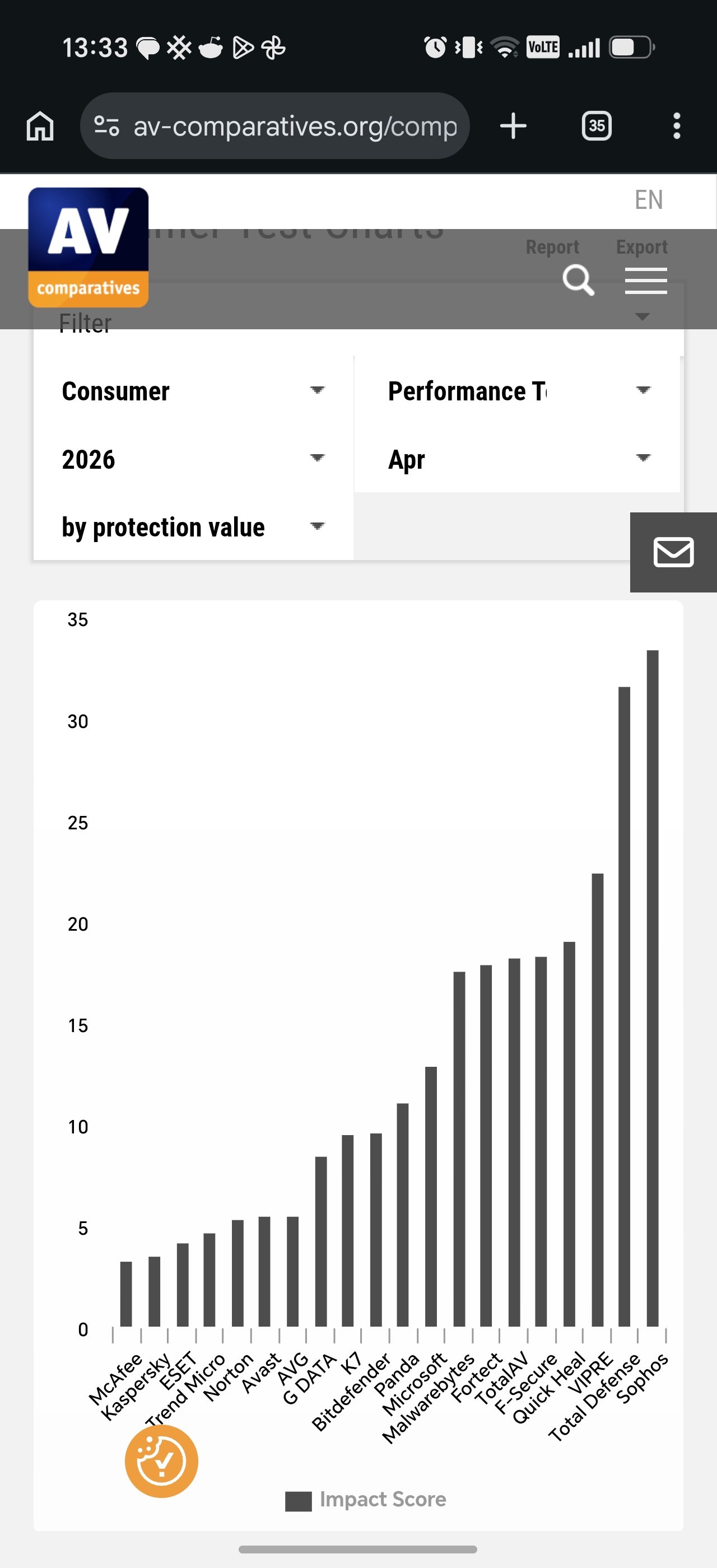
Task: Select a different month than Apr
Action: coord(518,459)
